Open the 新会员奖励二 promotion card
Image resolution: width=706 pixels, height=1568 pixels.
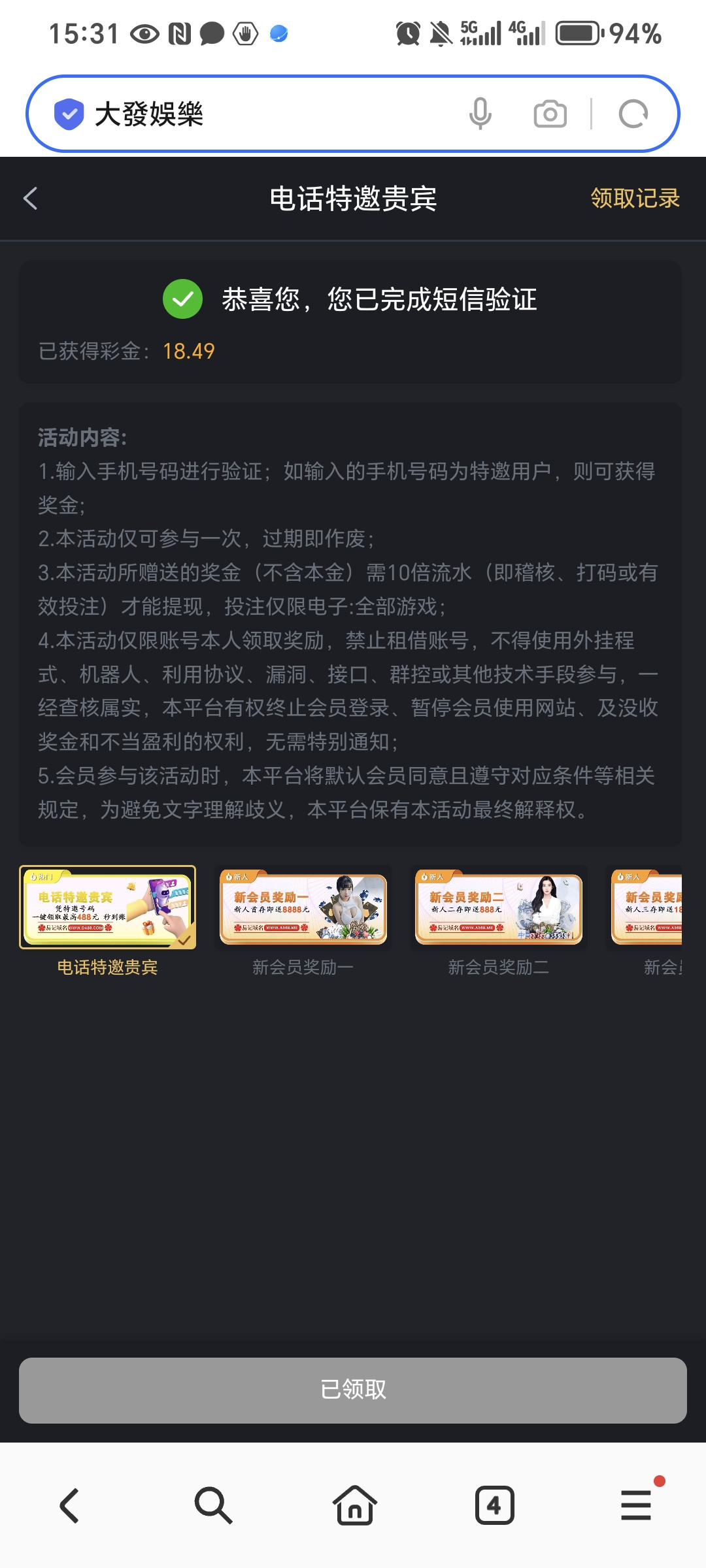499,908
